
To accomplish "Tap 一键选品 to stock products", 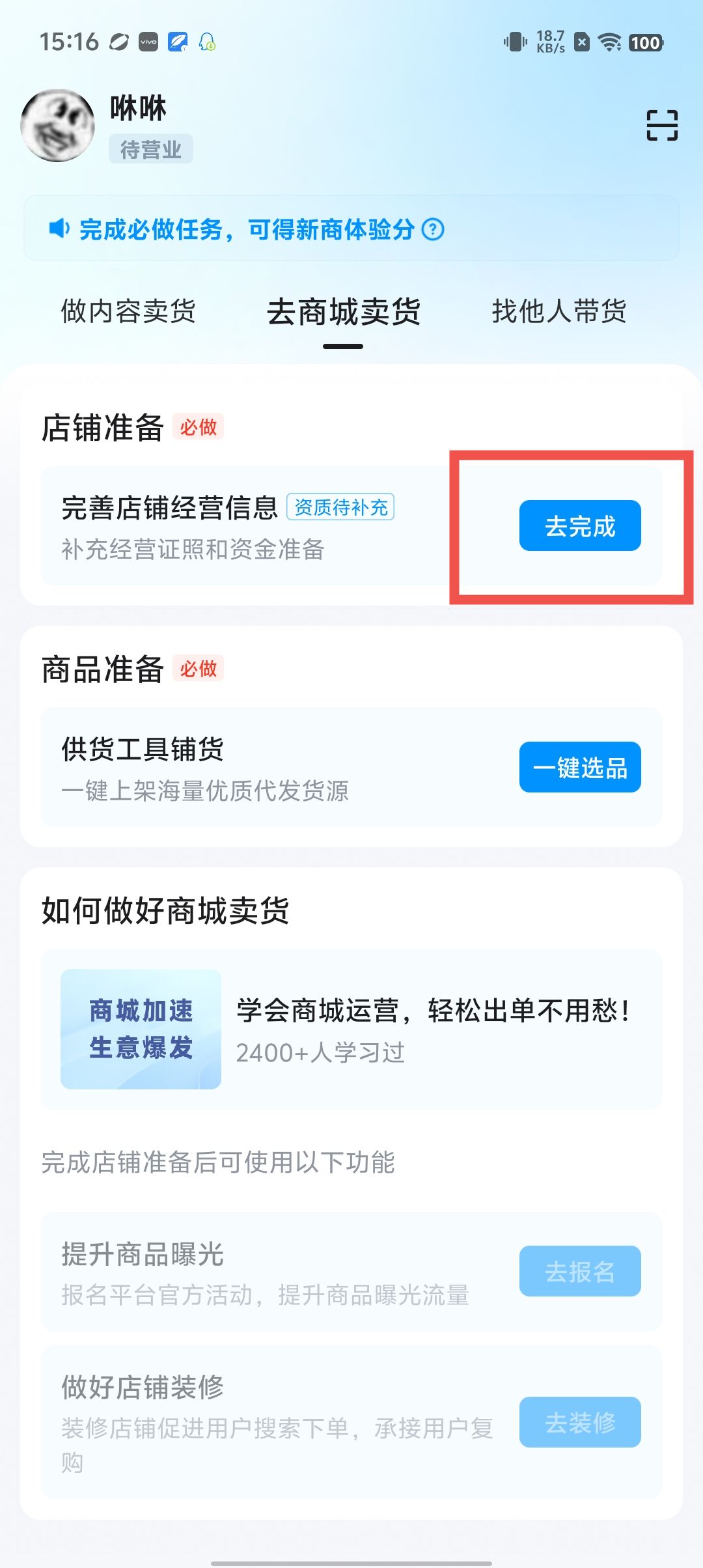I will (x=579, y=767).
